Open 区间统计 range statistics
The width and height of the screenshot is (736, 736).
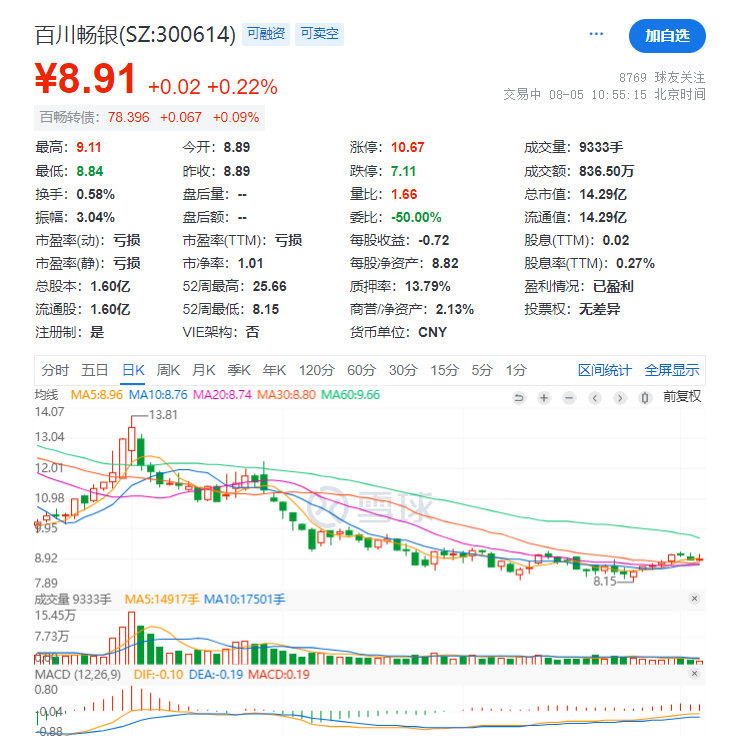(x=605, y=370)
